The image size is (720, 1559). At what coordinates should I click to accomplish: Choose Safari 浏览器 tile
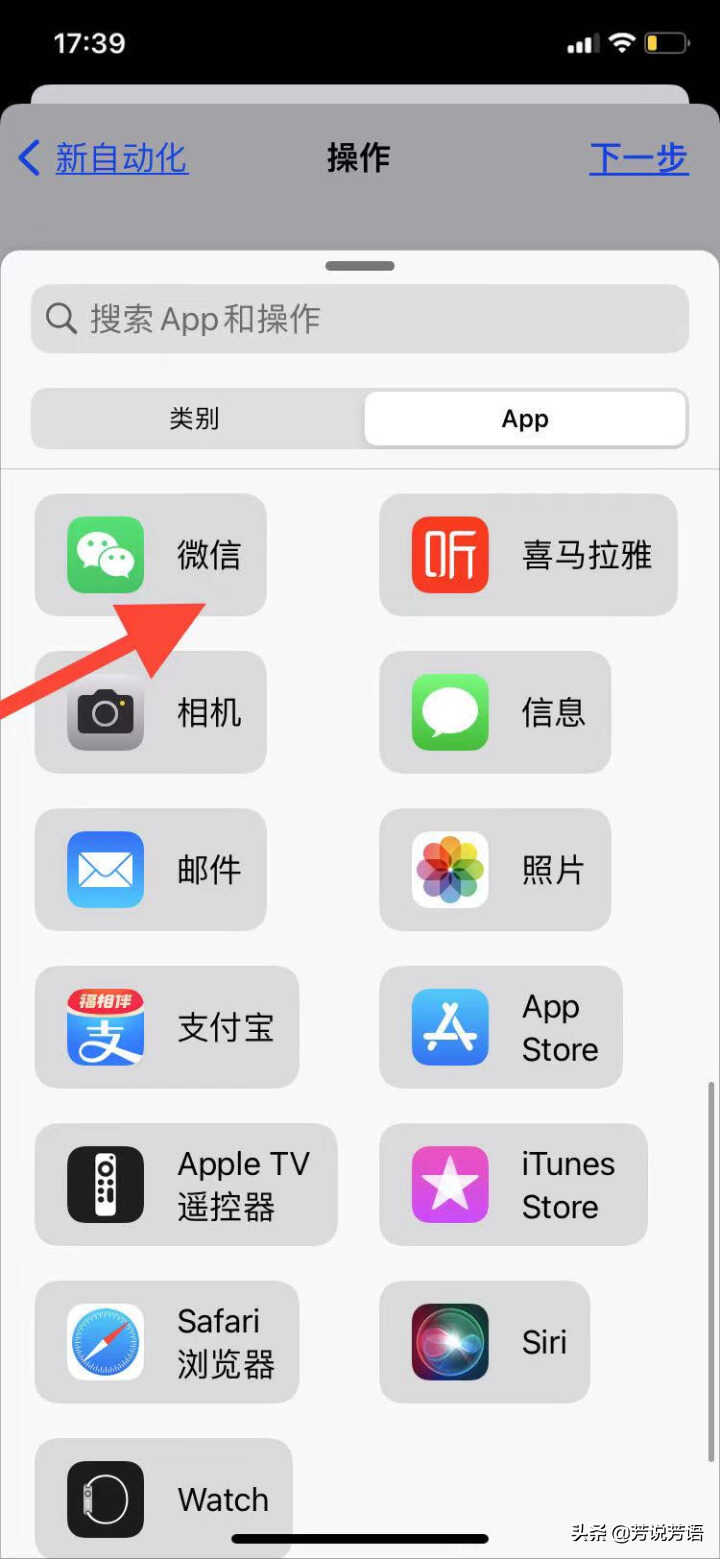click(167, 1342)
